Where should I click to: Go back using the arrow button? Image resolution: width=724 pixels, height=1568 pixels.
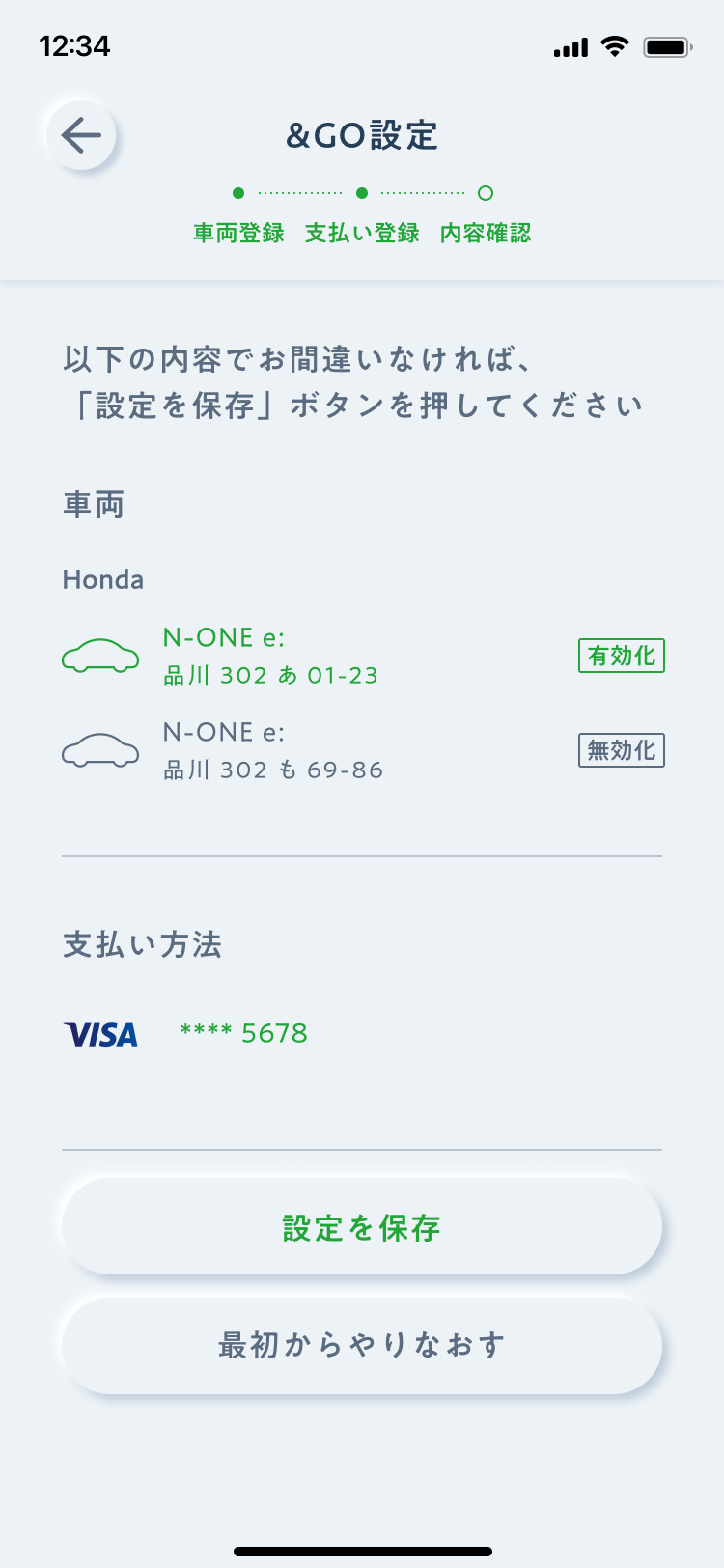click(81, 135)
